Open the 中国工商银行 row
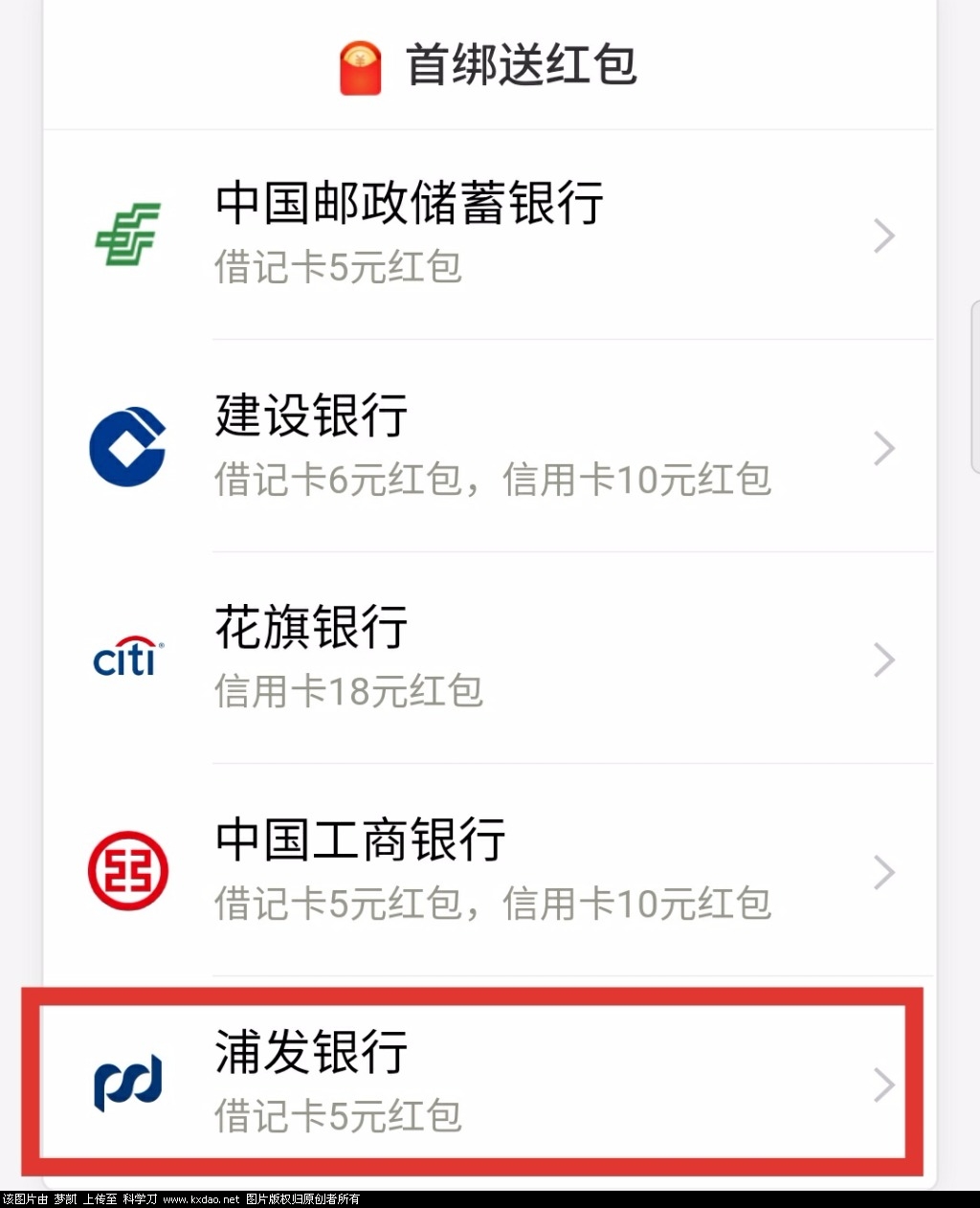 (488, 870)
